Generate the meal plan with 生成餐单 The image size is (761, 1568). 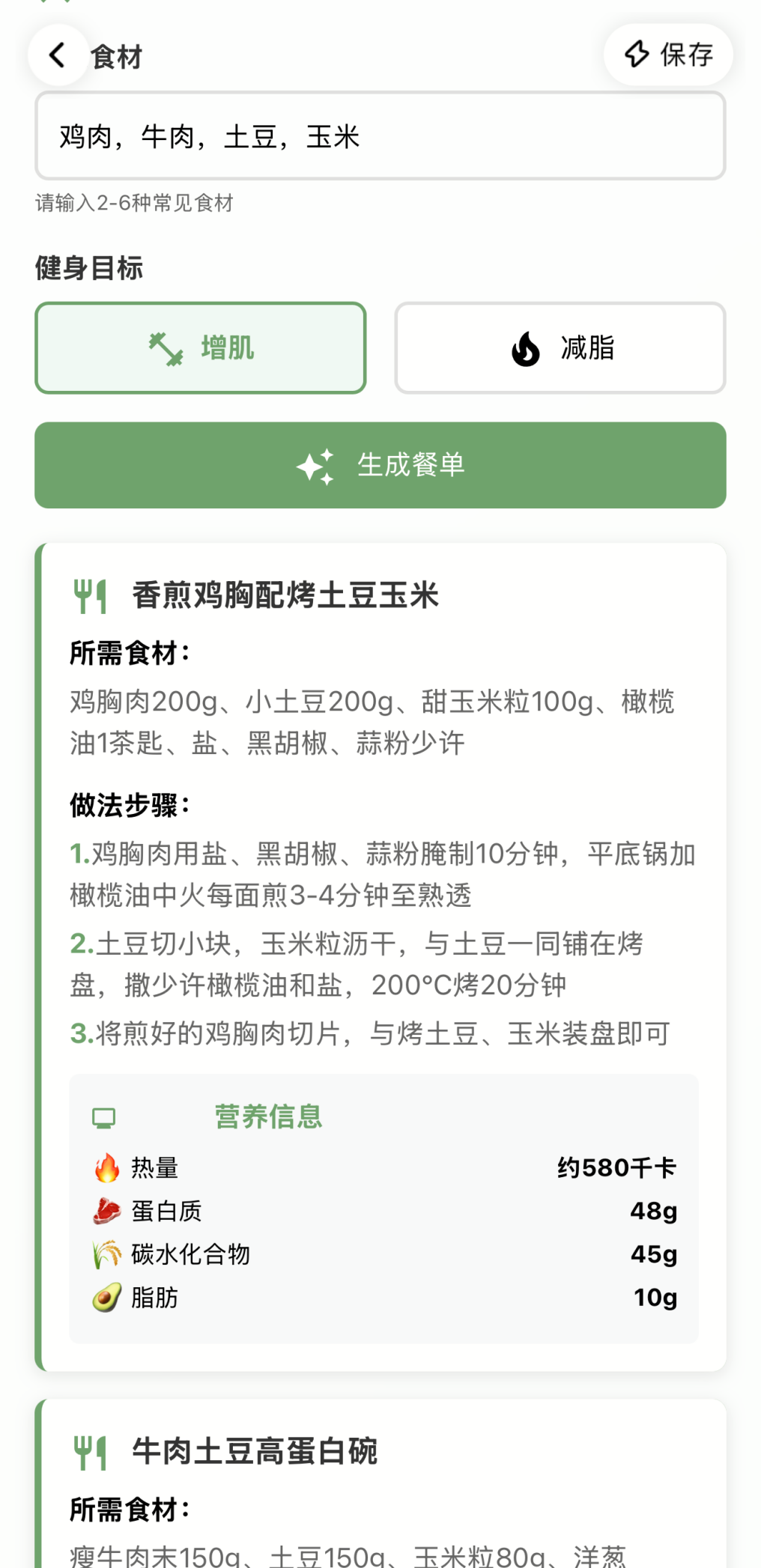(380, 465)
